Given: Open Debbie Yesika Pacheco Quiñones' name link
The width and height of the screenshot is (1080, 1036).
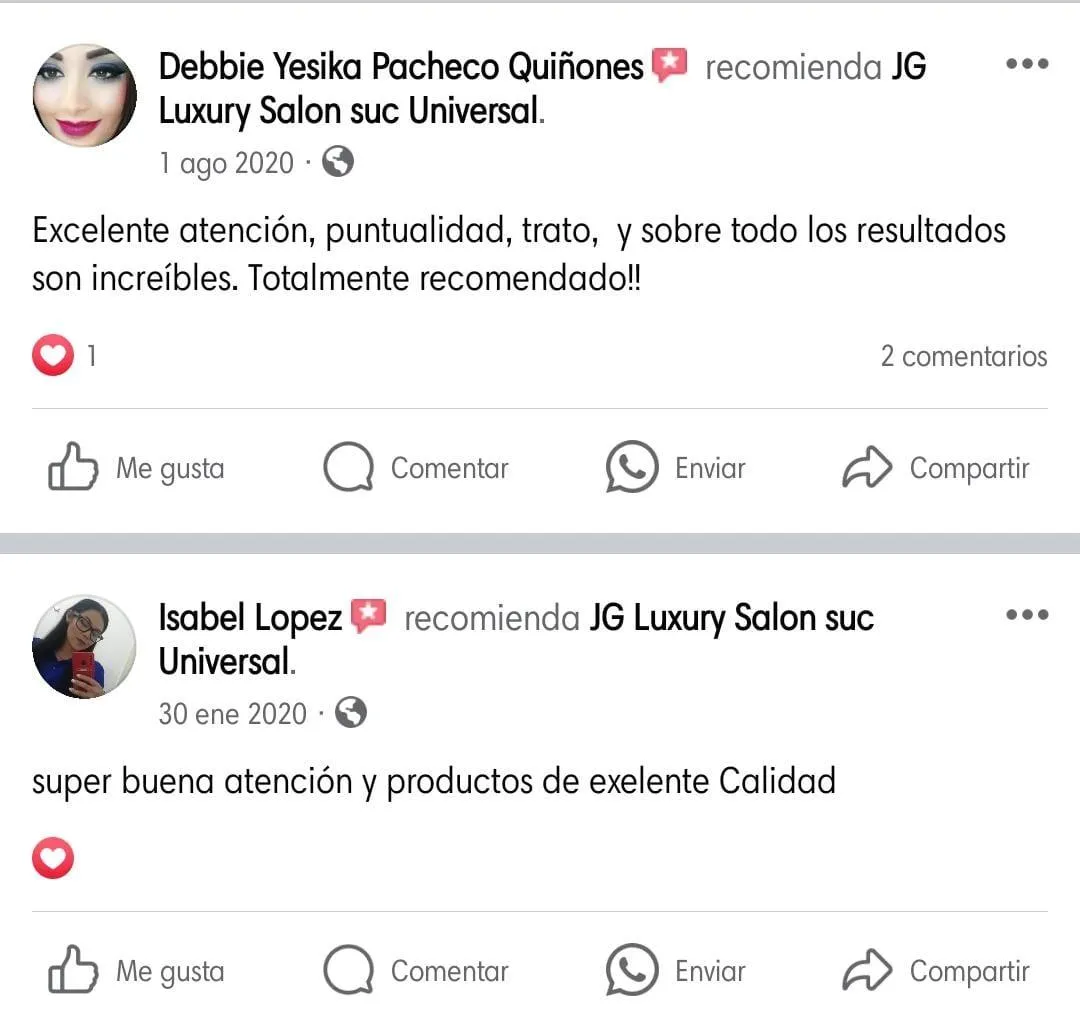Looking at the screenshot, I should 400,67.
